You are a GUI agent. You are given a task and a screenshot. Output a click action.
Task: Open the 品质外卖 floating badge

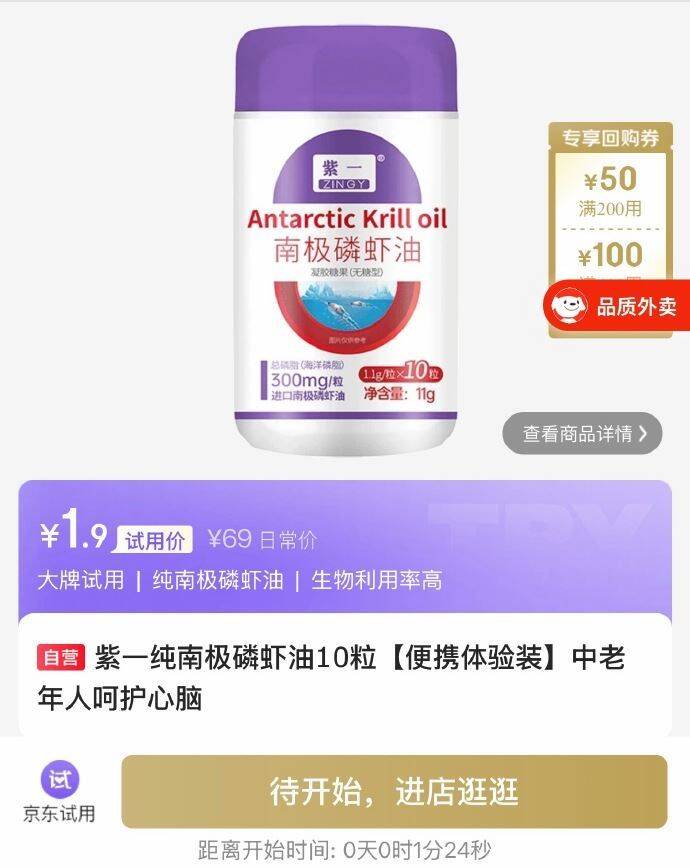click(616, 306)
